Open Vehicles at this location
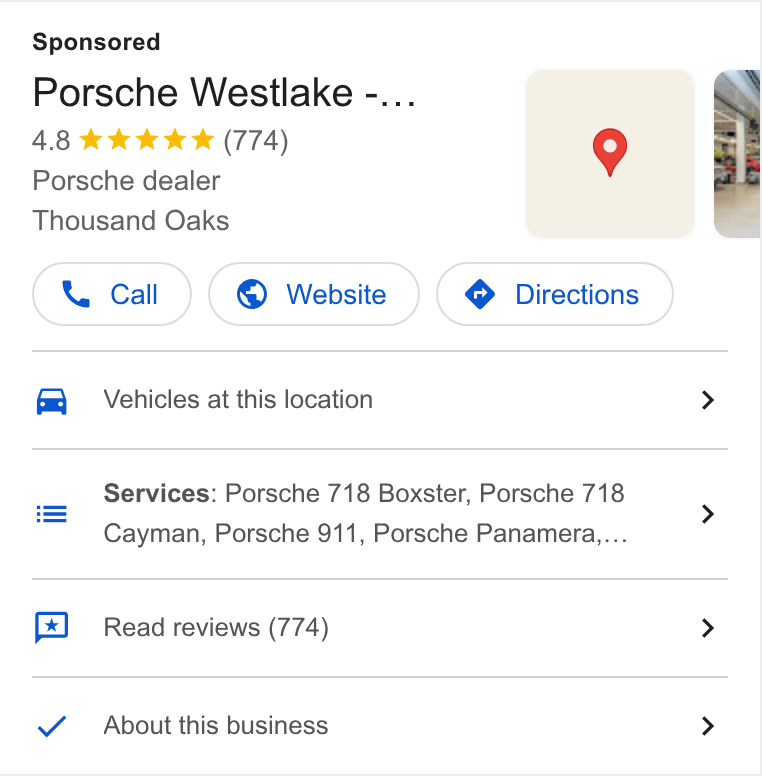 point(380,400)
